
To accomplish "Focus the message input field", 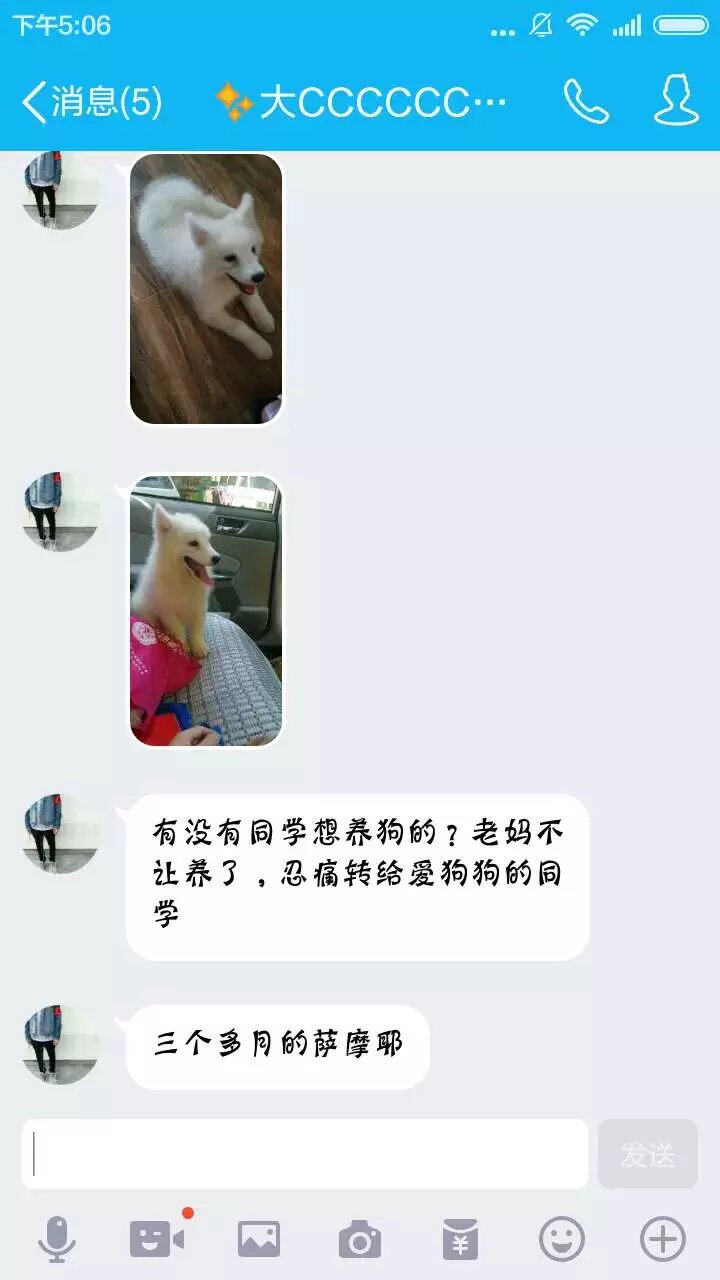I will [x=305, y=1154].
